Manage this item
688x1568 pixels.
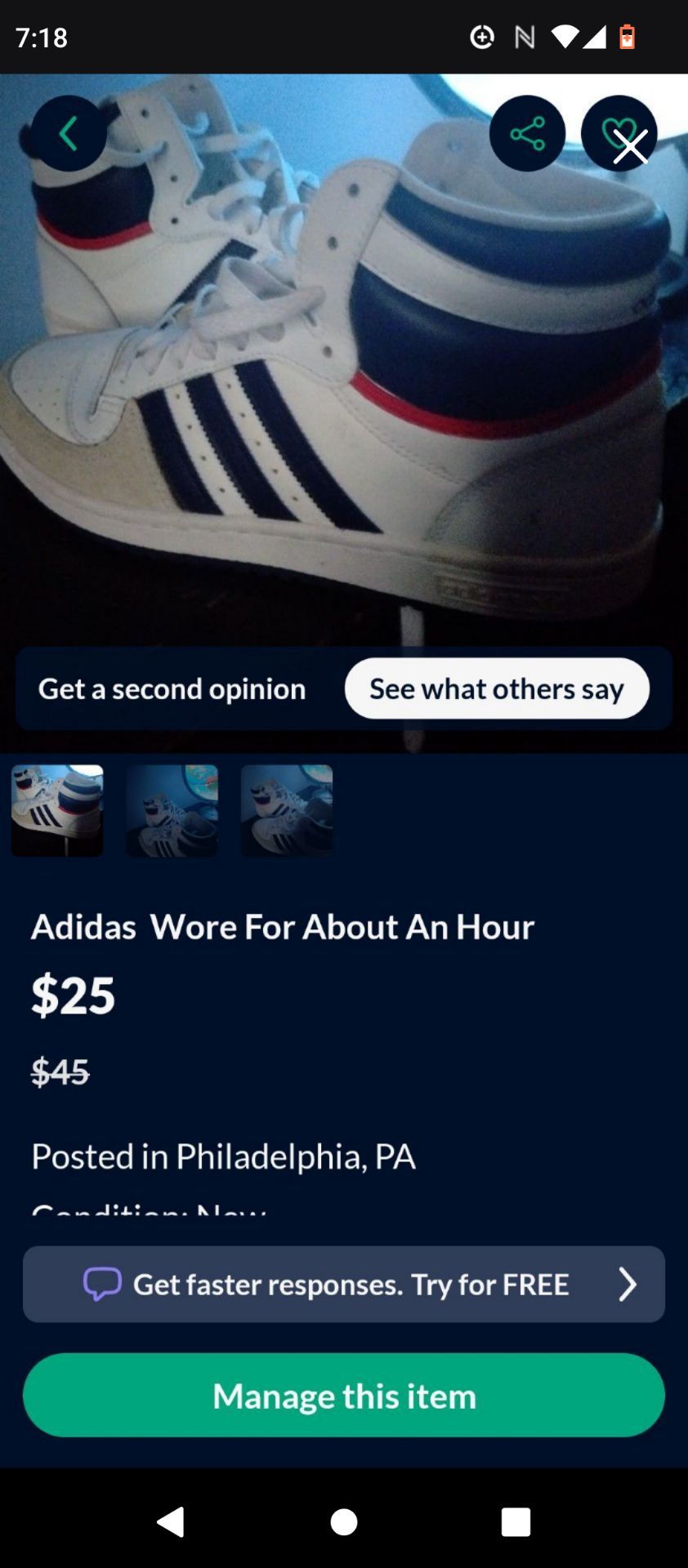pos(344,1396)
